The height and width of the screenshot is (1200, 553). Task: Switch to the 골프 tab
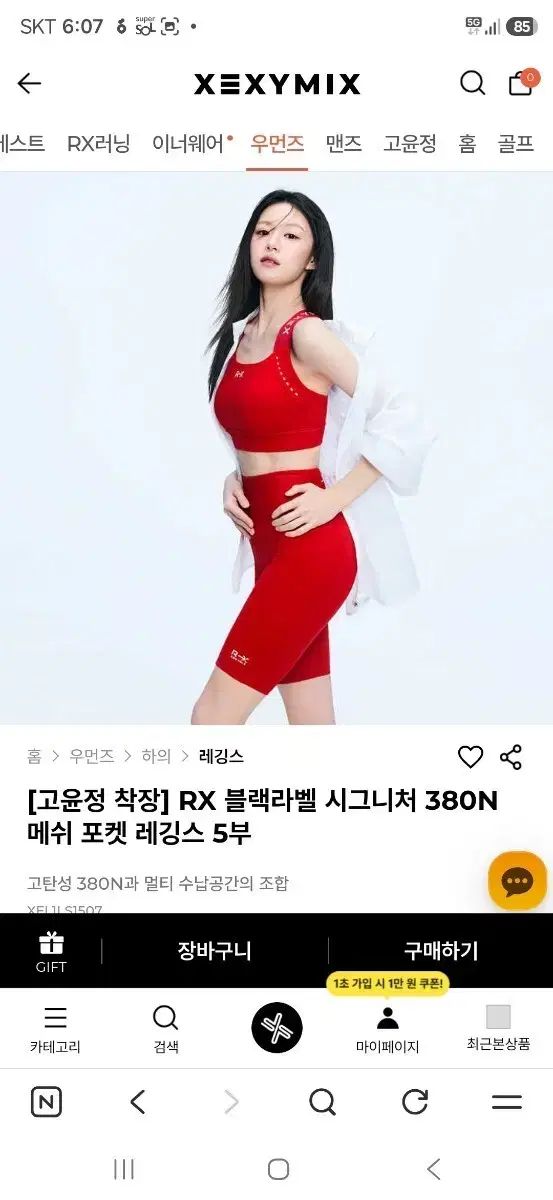coord(515,144)
